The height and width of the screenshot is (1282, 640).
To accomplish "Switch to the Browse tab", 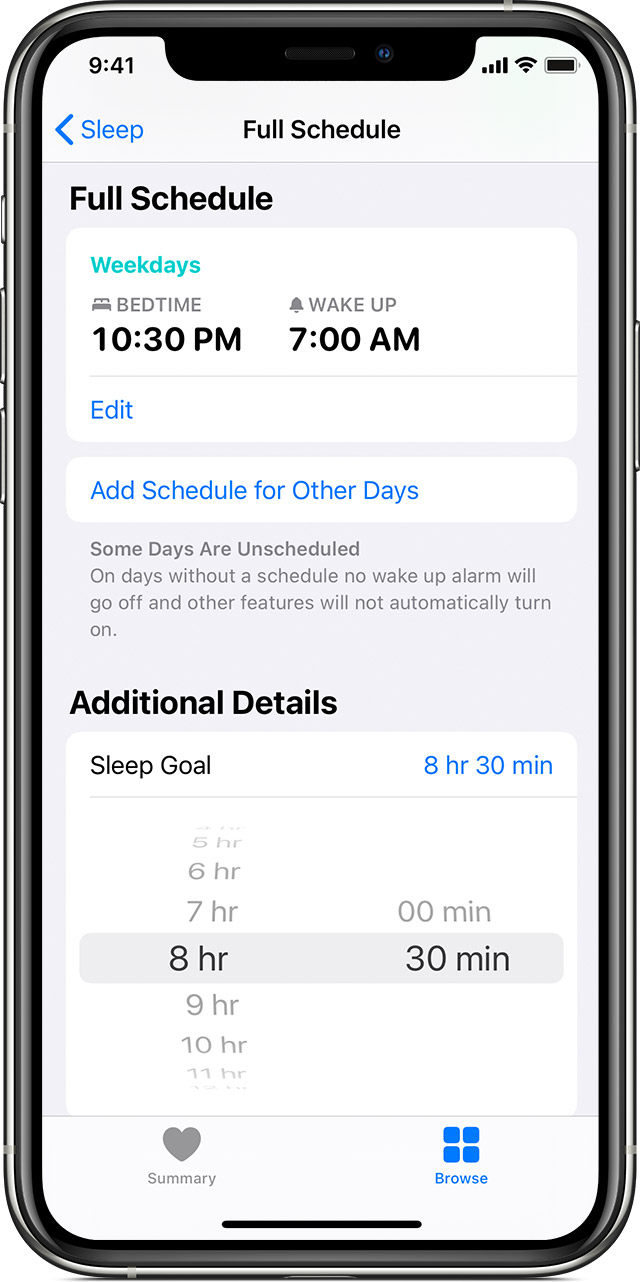I will click(x=461, y=1155).
